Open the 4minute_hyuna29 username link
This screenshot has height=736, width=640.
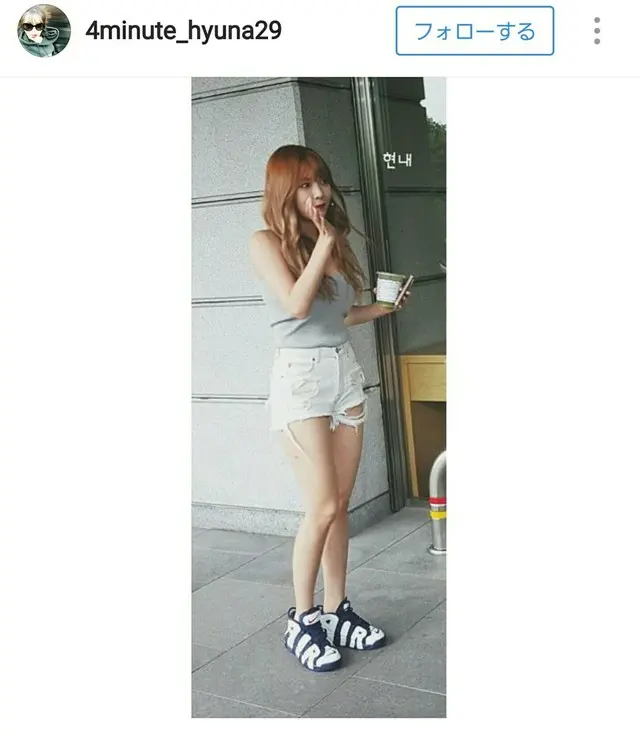click(x=183, y=31)
